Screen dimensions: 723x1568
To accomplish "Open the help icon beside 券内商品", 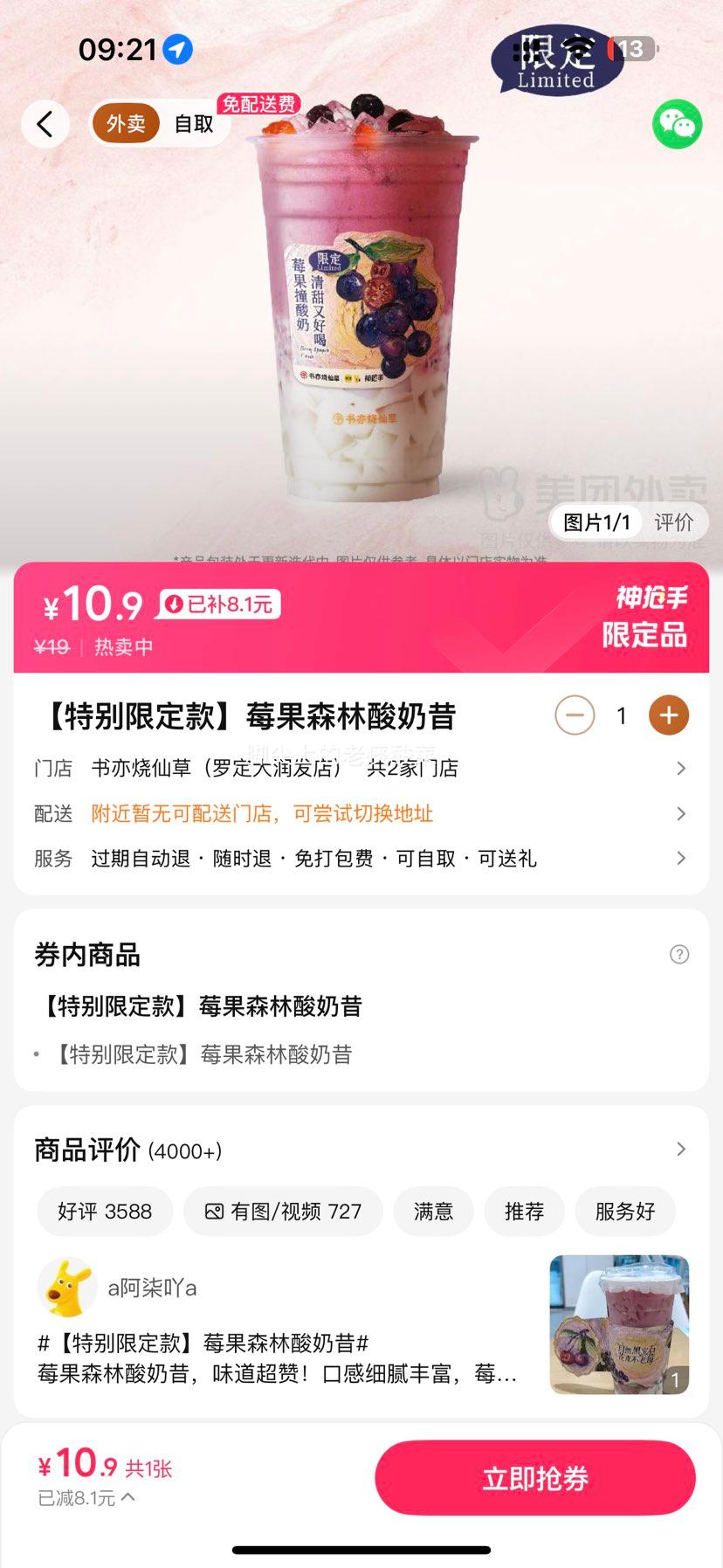I will (678, 954).
